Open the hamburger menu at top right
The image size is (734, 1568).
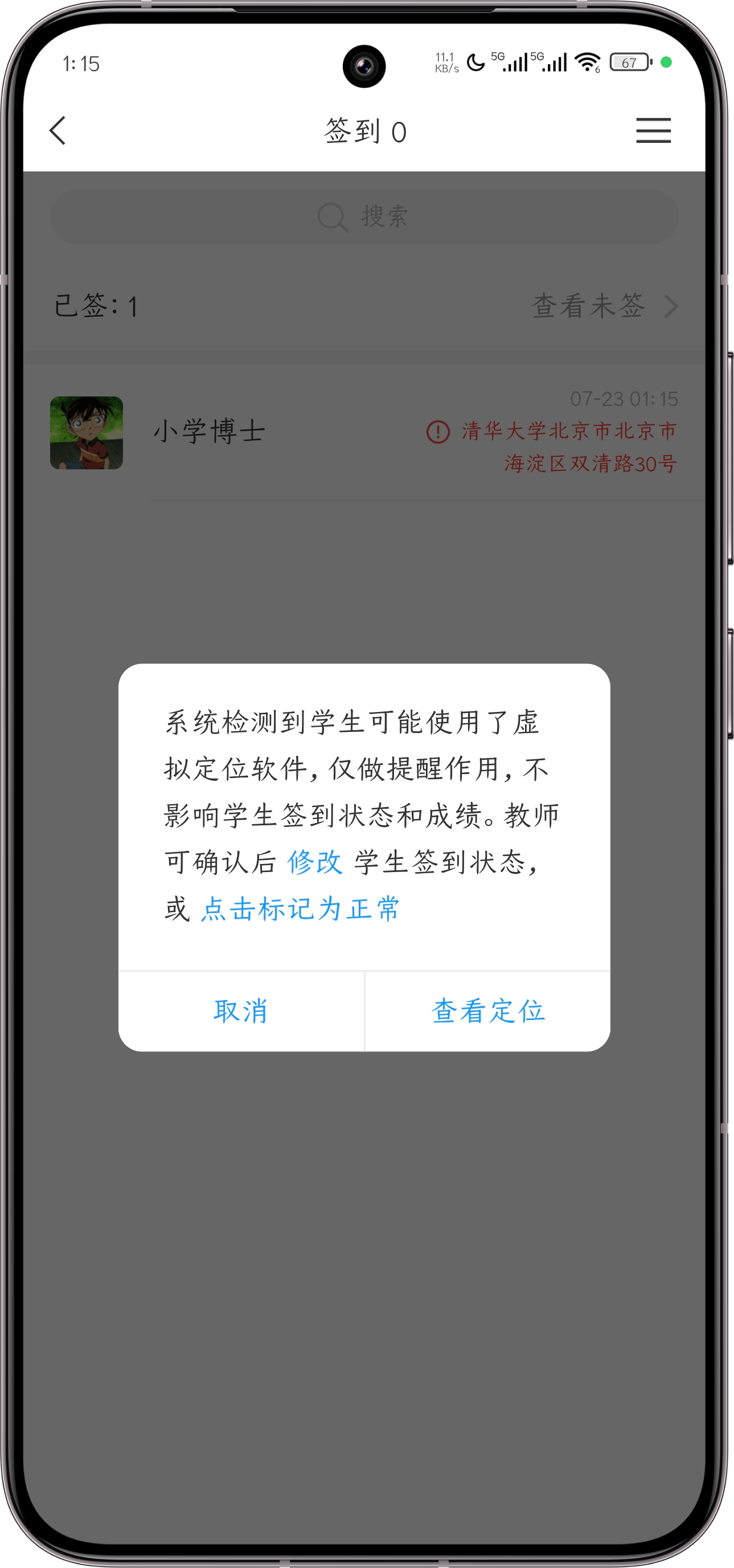tap(653, 131)
